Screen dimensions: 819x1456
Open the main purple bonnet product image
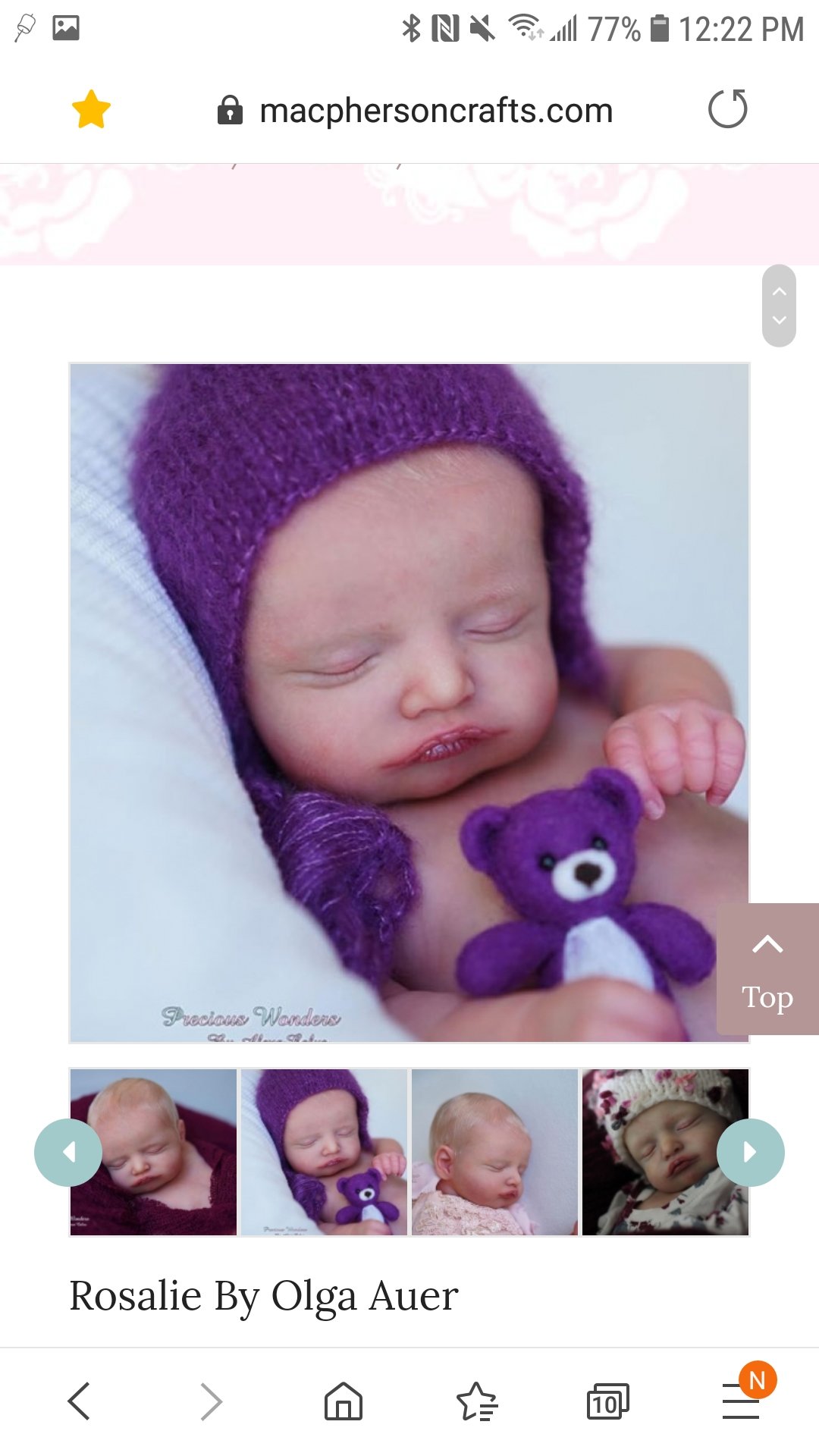(409, 703)
